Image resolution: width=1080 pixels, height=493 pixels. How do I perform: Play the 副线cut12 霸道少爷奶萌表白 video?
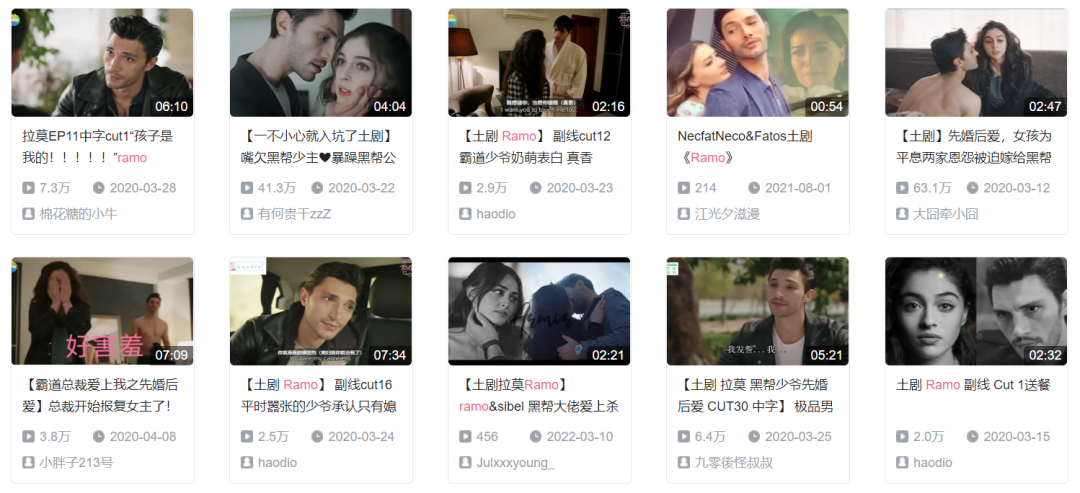(x=538, y=62)
